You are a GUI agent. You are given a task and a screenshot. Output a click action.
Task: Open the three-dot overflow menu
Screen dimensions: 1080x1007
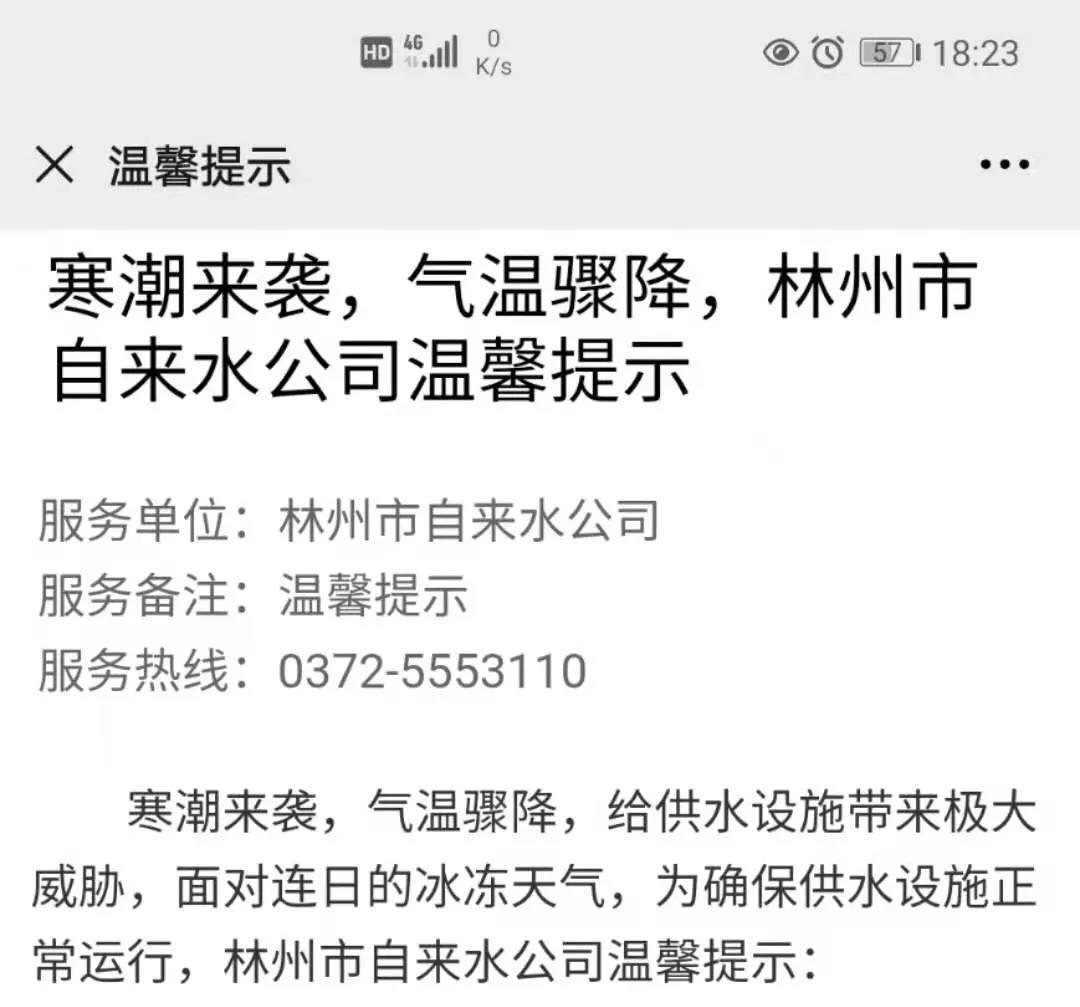click(x=1004, y=165)
